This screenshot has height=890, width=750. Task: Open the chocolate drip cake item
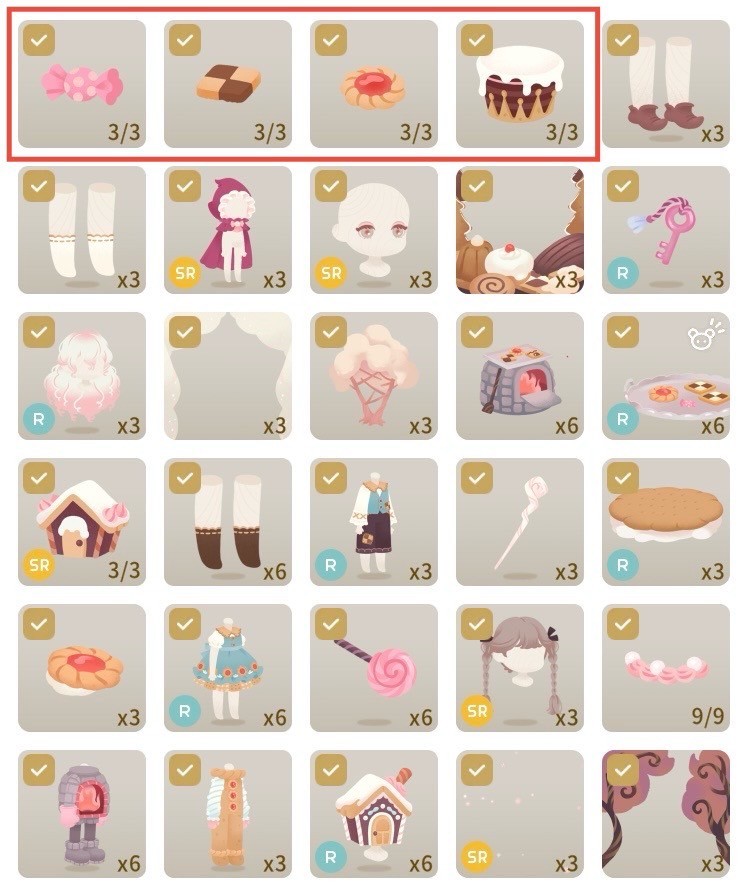click(519, 84)
